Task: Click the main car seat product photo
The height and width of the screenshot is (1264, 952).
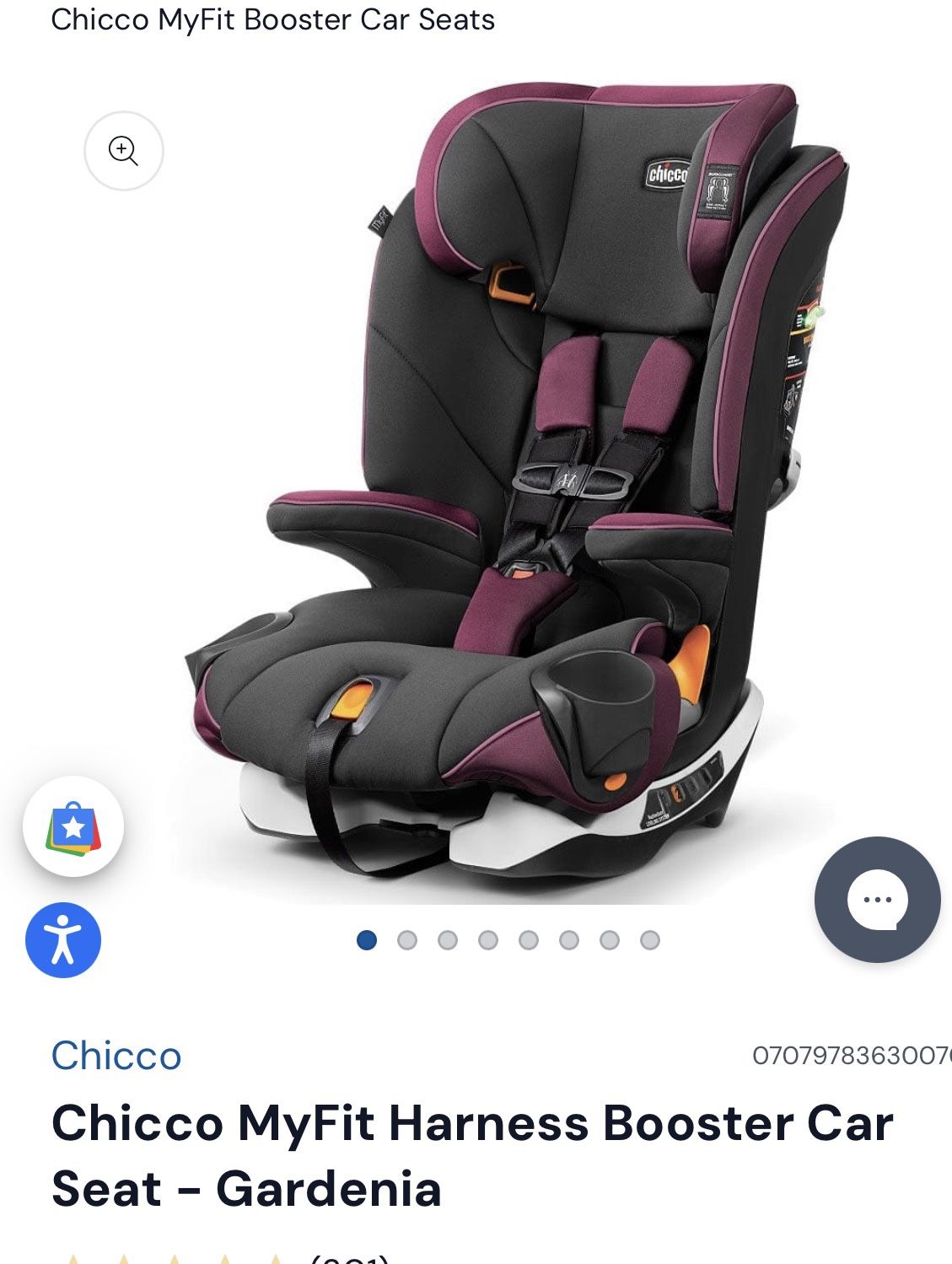Action: tap(498, 472)
